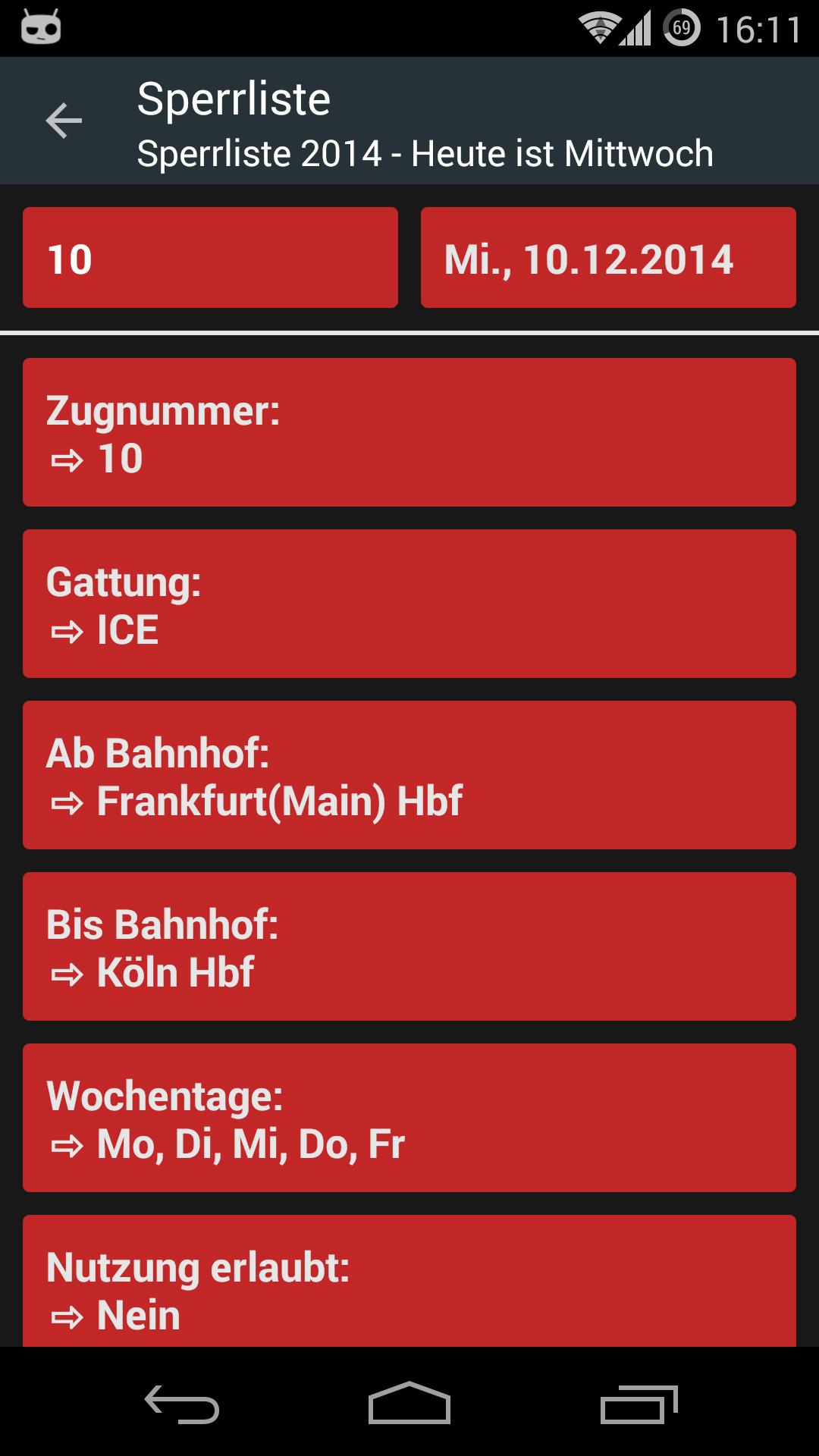Open the Ab Bahnhof selector for Frankfurt(Main) Hbf
This screenshot has width=819, height=1456.
coord(409,775)
